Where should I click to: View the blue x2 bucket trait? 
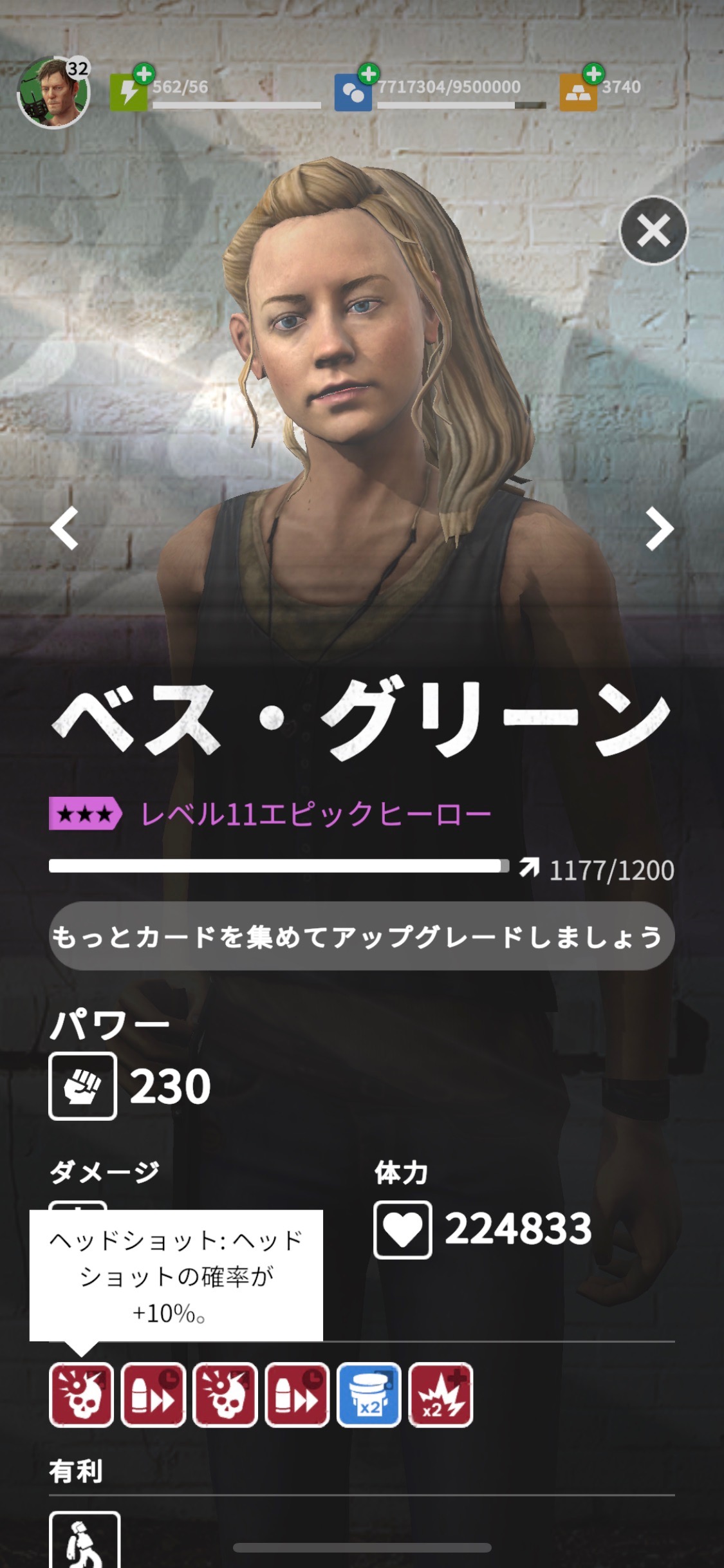coord(369,1395)
